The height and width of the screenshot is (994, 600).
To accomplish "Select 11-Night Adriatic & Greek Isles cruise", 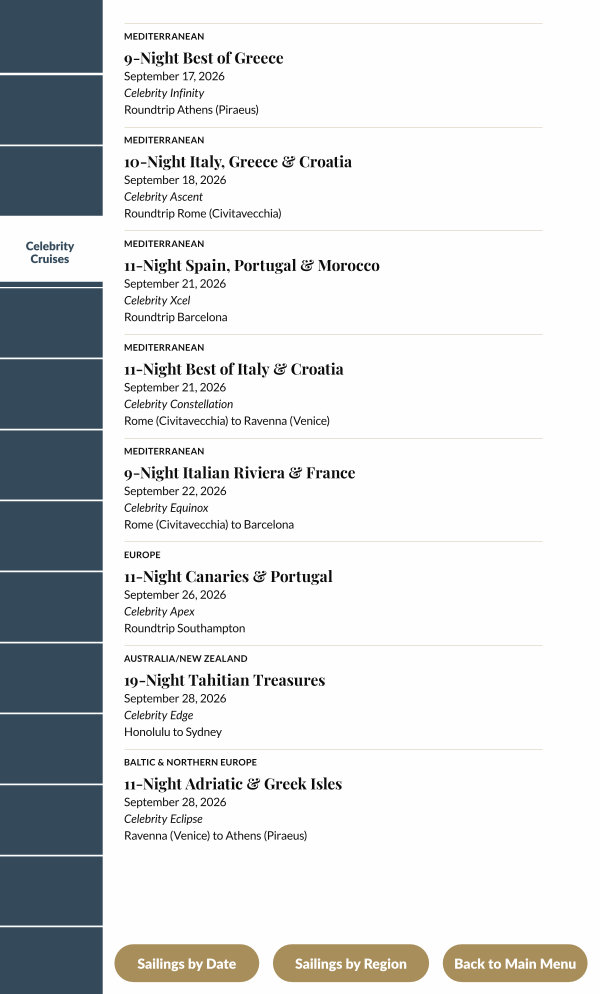I will tap(233, 784).
